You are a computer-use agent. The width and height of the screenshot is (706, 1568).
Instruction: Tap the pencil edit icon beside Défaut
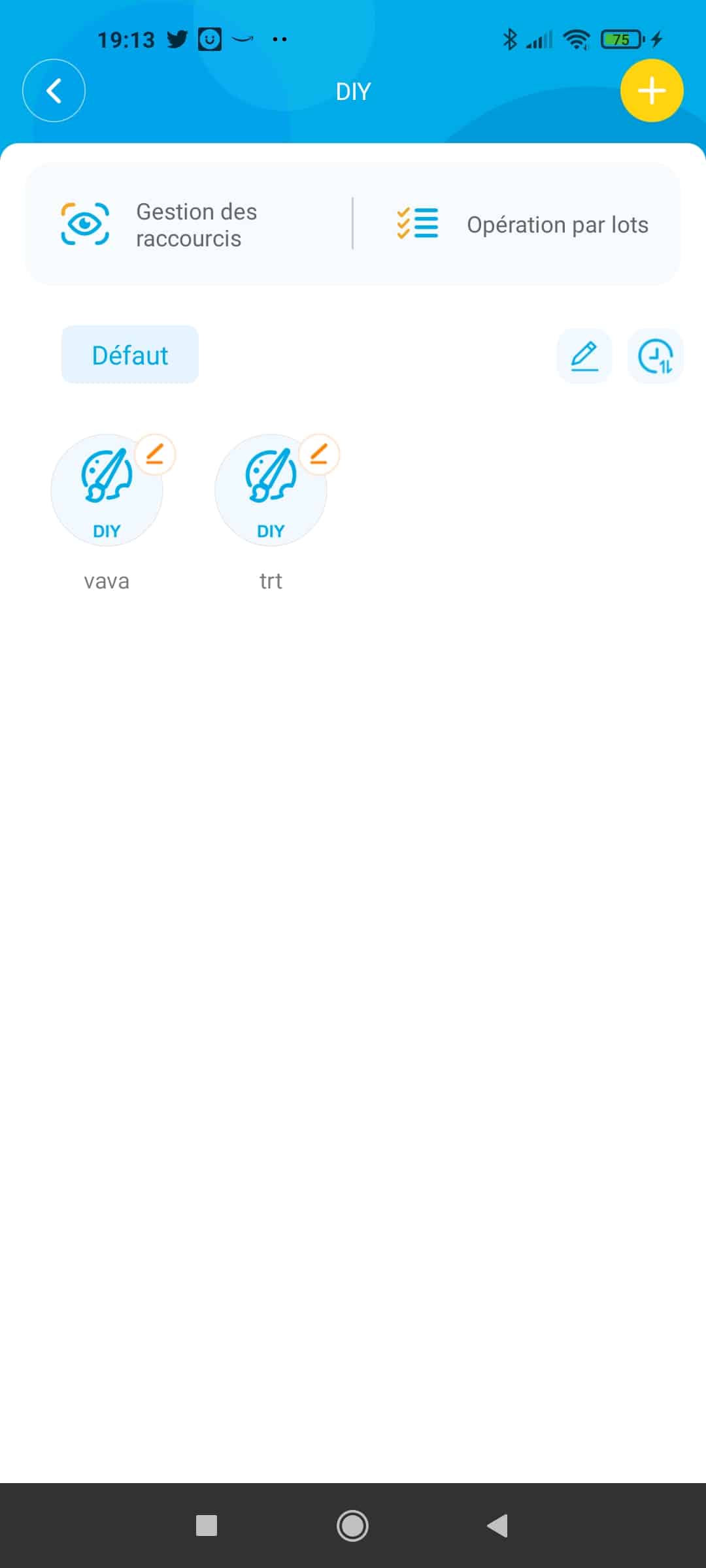pyautogui.click(x=584, y=356)
